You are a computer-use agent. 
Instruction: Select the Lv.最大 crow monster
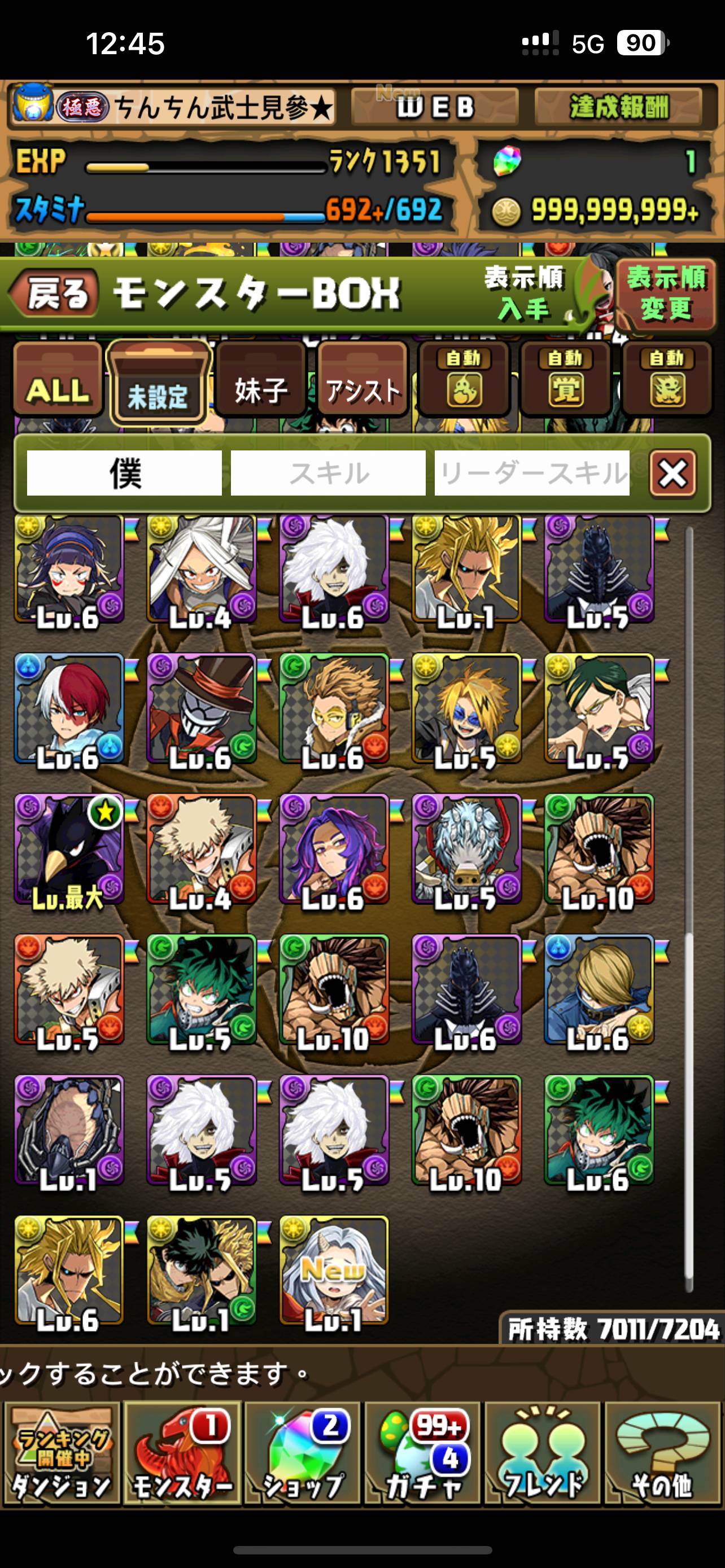pos(69,849)
